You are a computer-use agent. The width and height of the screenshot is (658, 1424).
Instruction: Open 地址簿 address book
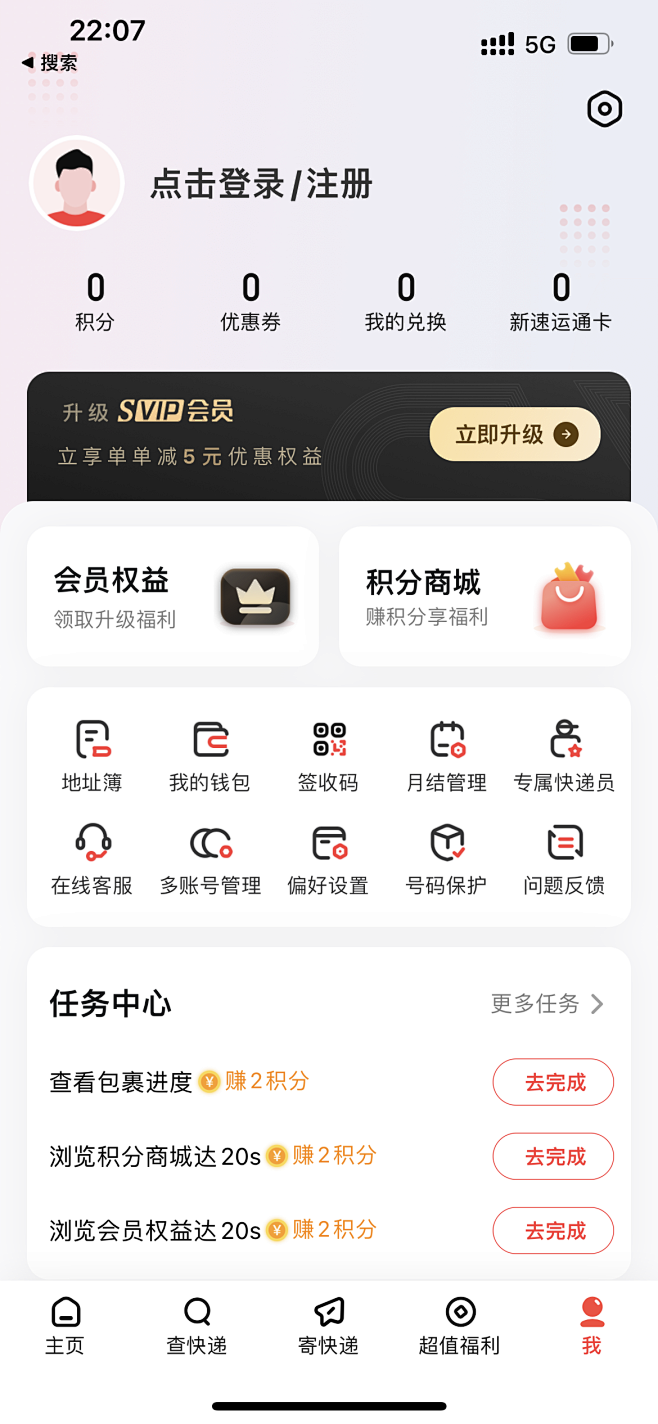[92, 757]
